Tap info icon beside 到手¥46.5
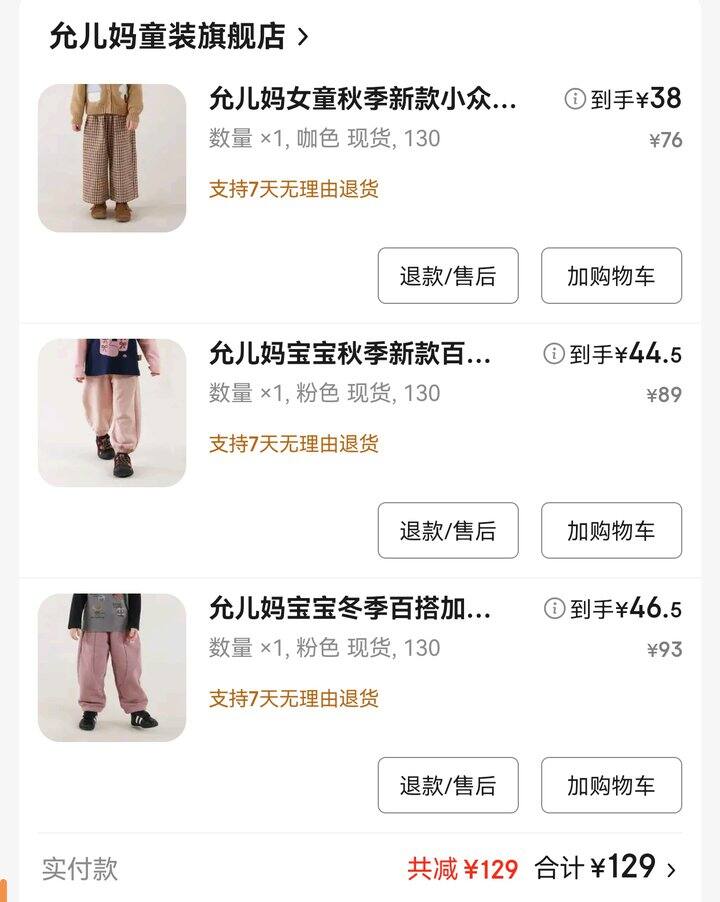Image resolution: width=720 pixels, height=902 pixels. [x=554, y=608]
